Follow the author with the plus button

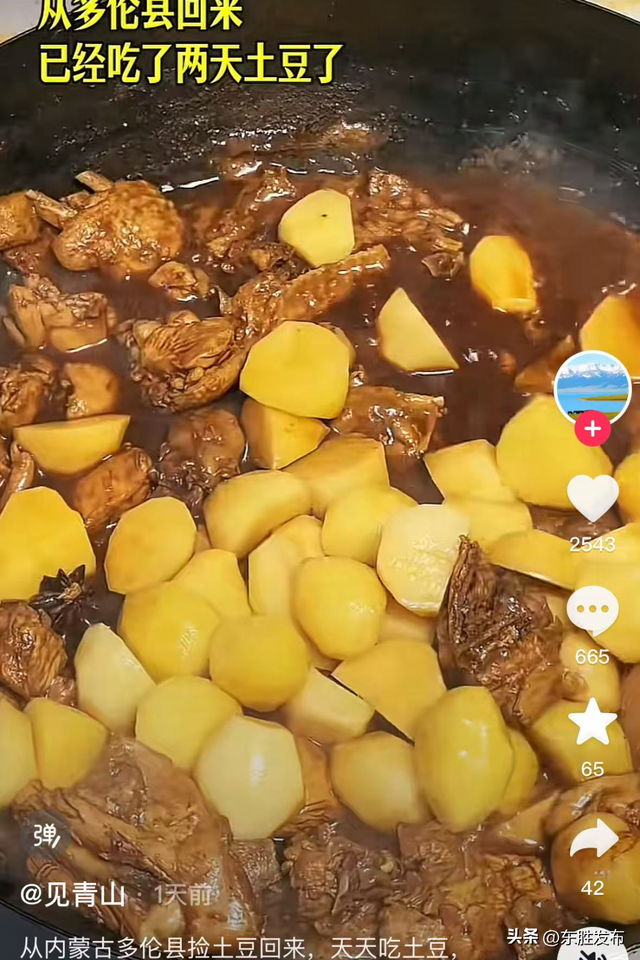(x=592, y=428)
